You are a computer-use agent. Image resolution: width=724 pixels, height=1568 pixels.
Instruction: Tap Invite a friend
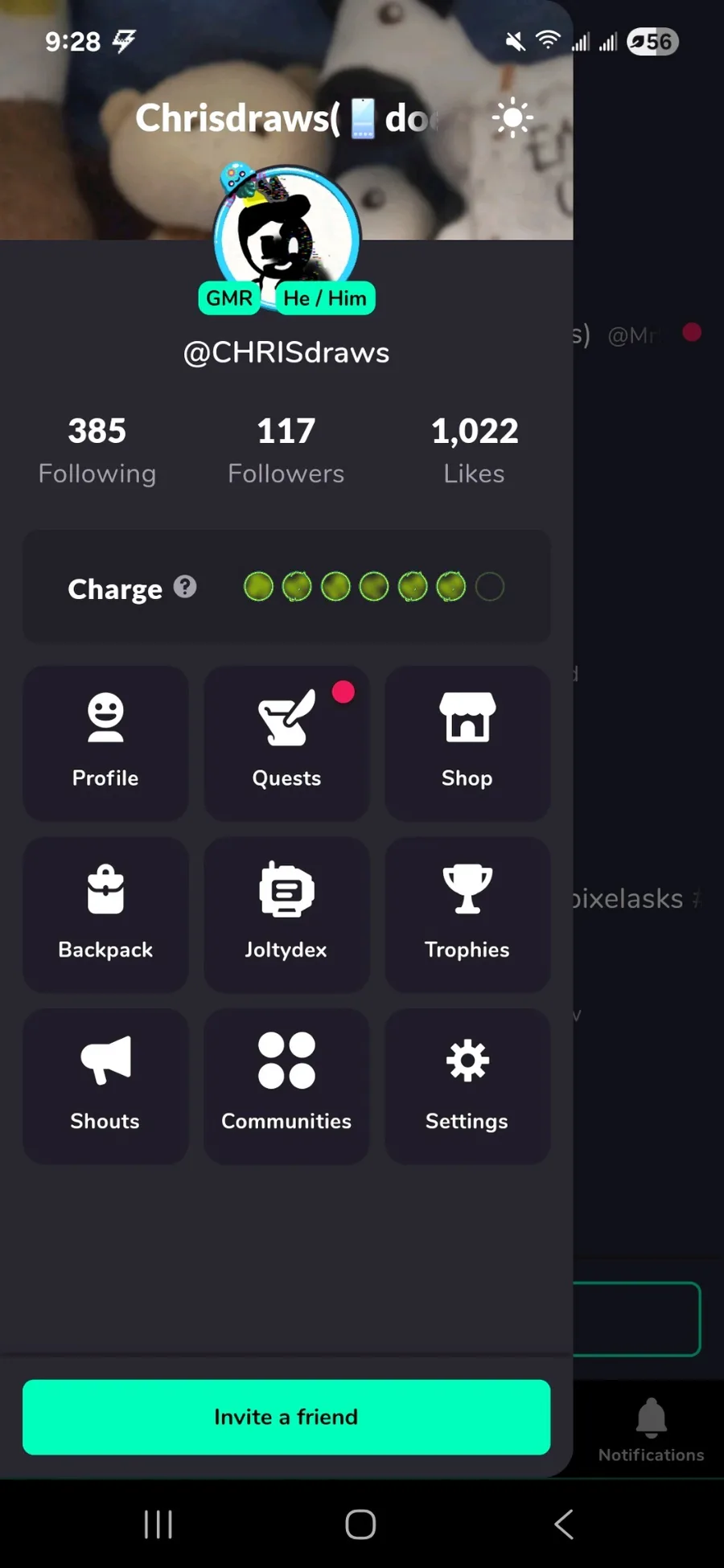[x=286, y=1417]
